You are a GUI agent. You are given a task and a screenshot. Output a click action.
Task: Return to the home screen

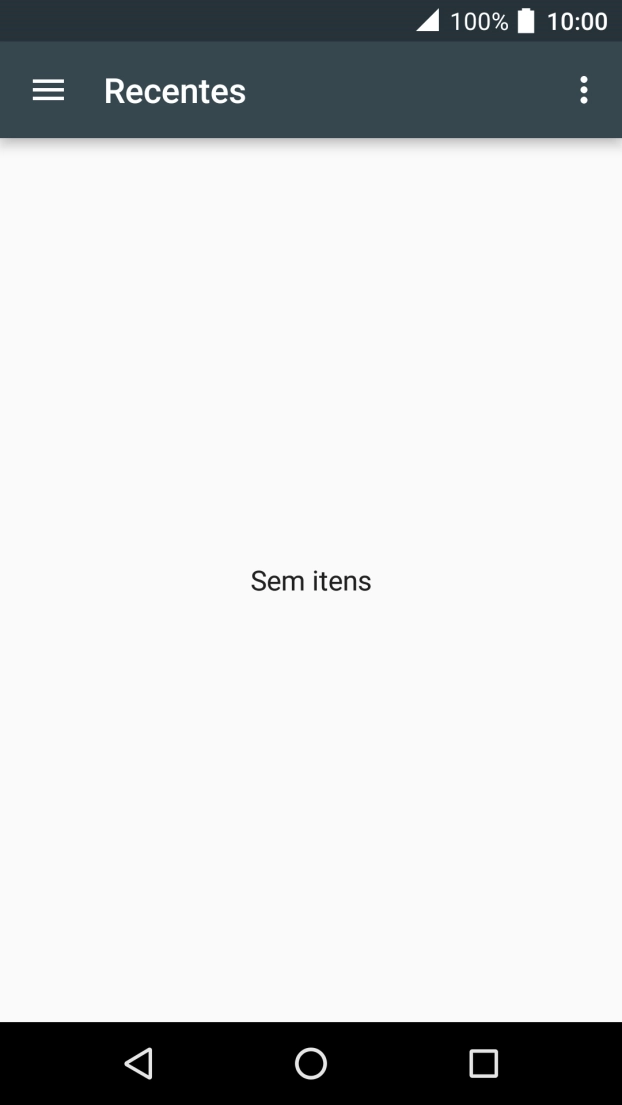311,1063
